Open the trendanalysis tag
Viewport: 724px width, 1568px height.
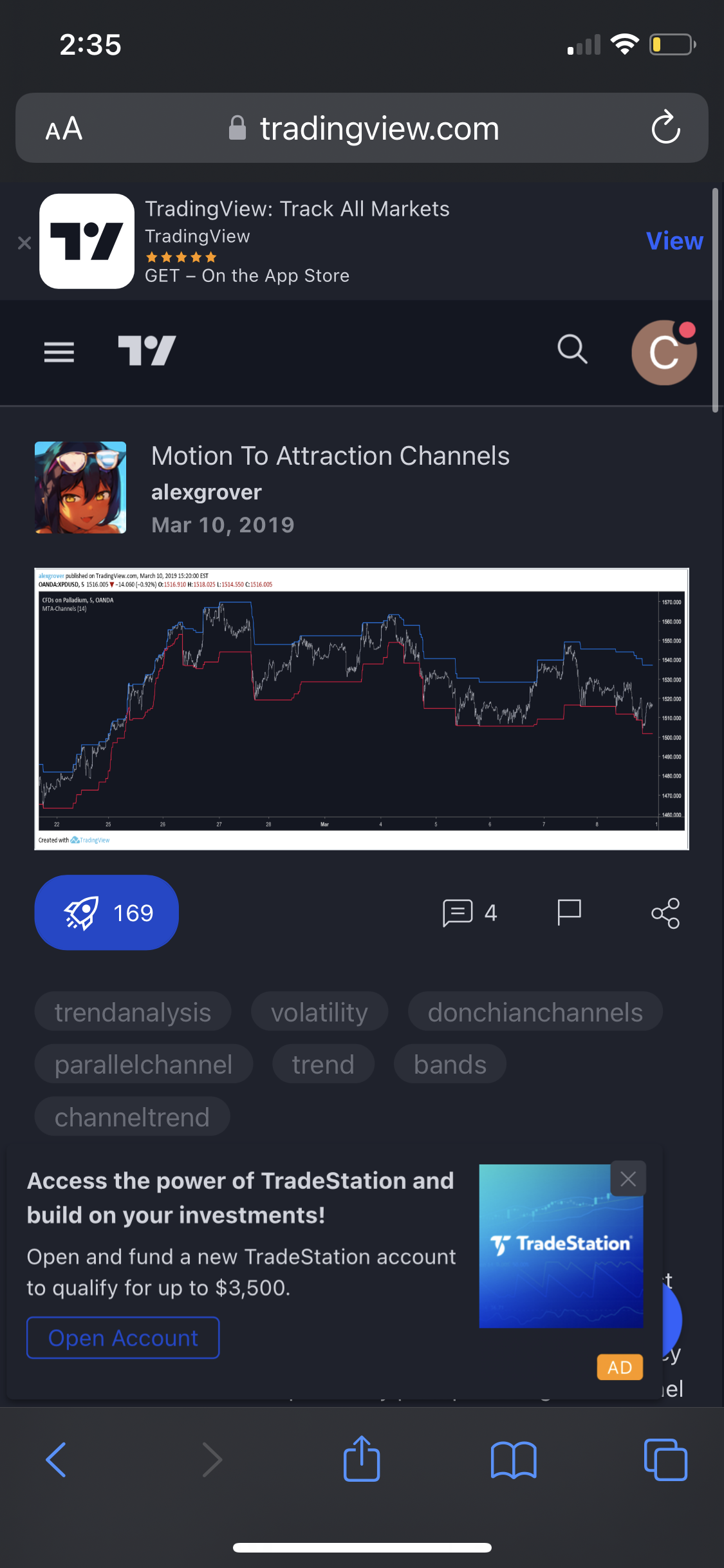coord(133,1013)
